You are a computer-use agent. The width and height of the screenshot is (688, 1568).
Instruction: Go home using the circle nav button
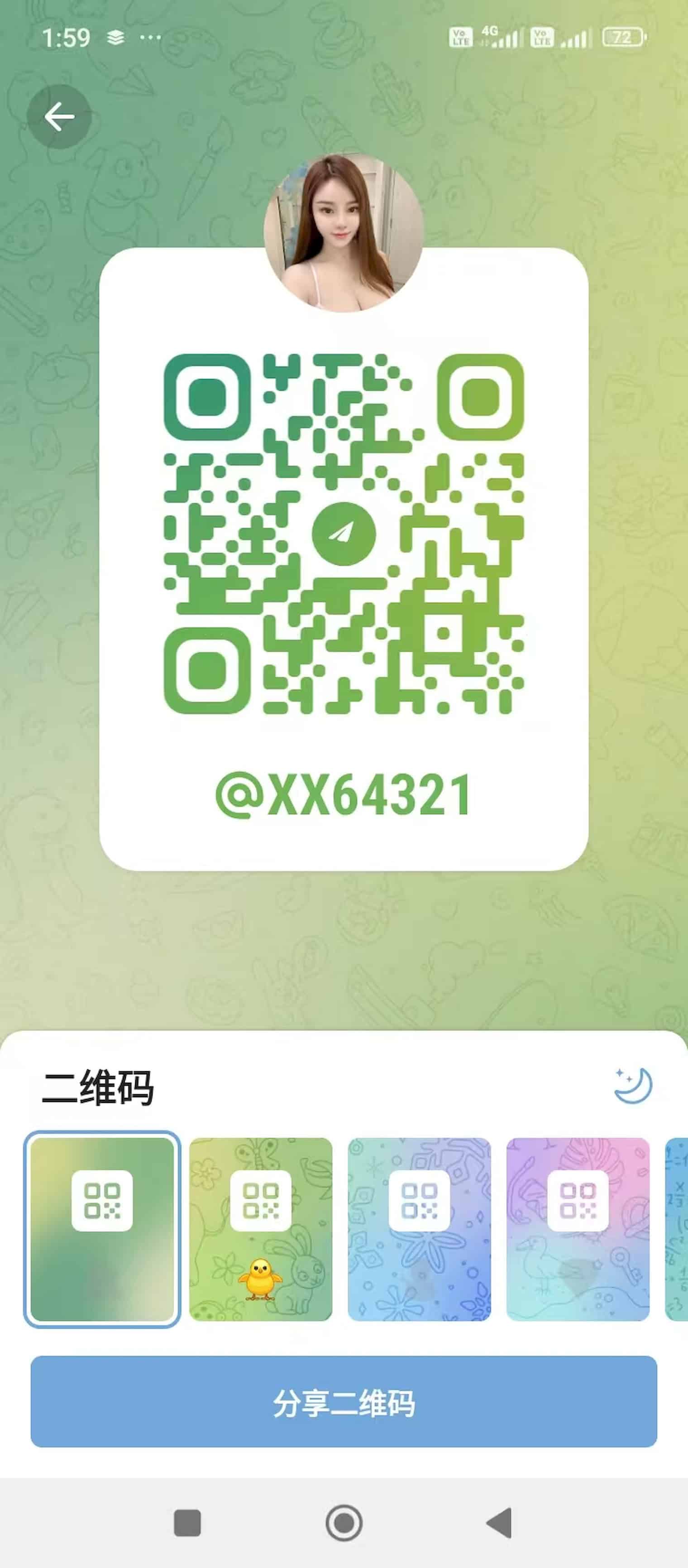coord(344,1523)
